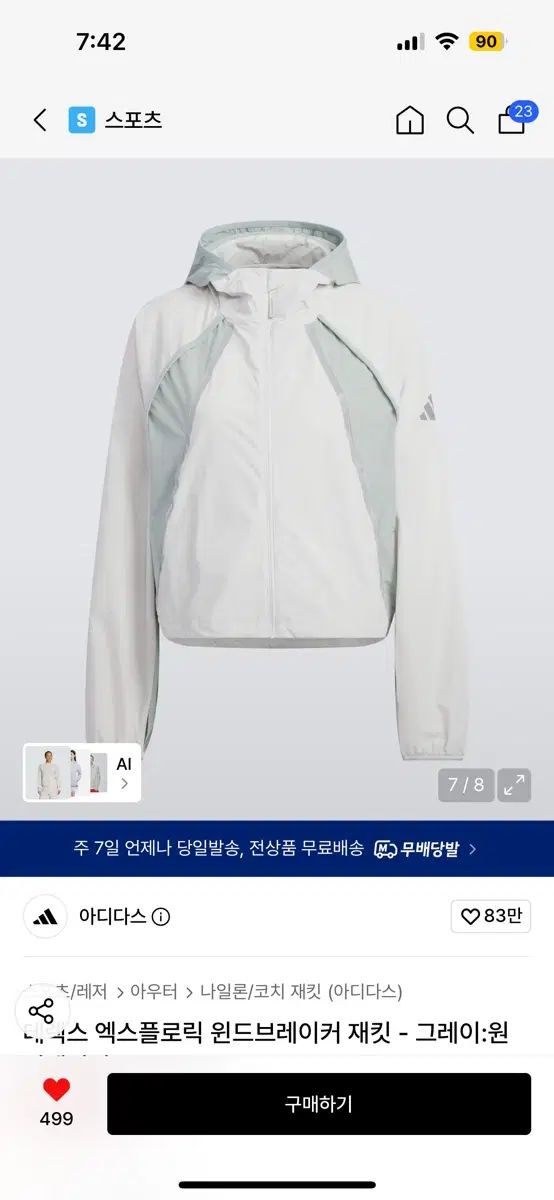
Task: Toggle the red heart with 499 likes
Action: pos(56,1103)
